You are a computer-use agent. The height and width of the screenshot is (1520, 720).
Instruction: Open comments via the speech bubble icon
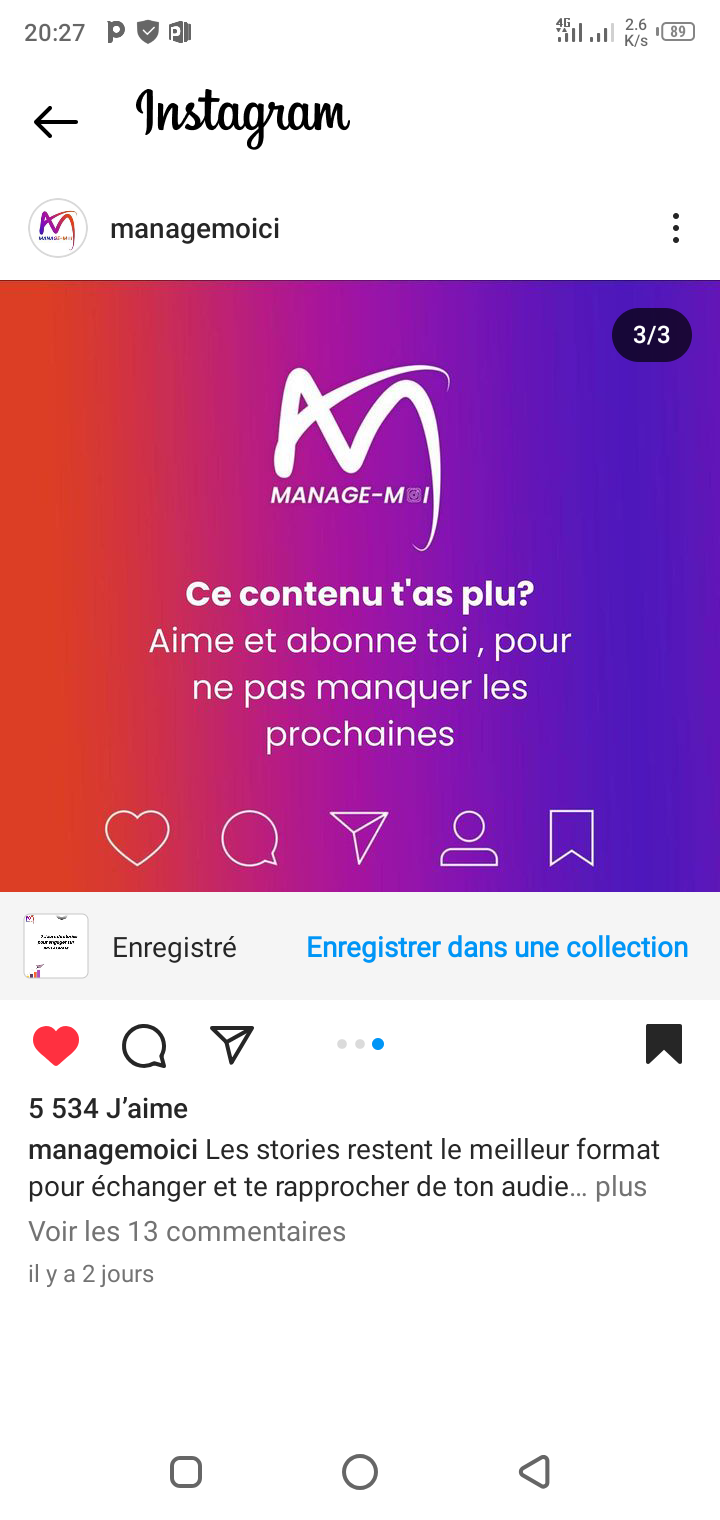[x=144, y=1045]
